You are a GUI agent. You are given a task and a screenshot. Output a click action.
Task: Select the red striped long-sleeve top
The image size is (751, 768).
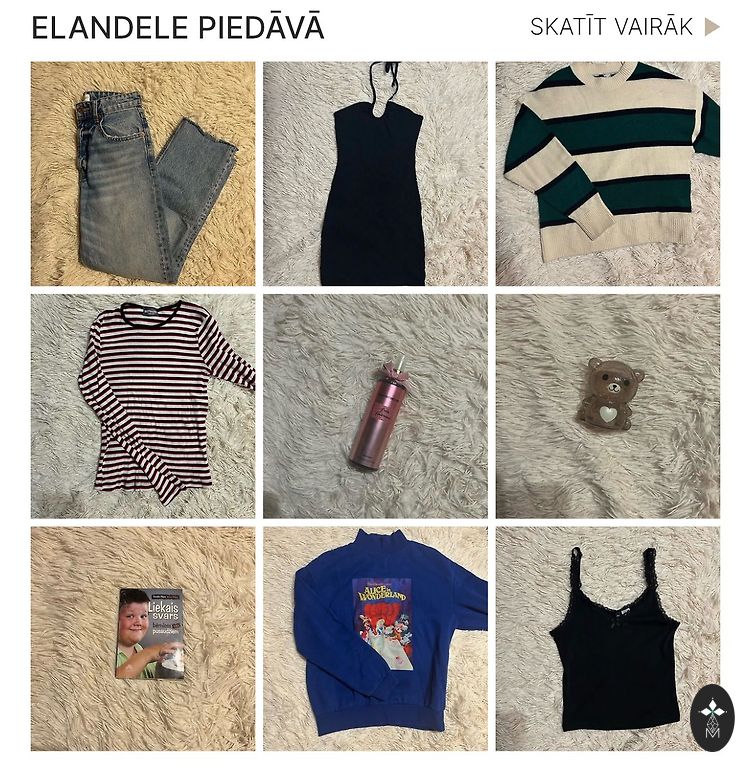coord(142,405)
